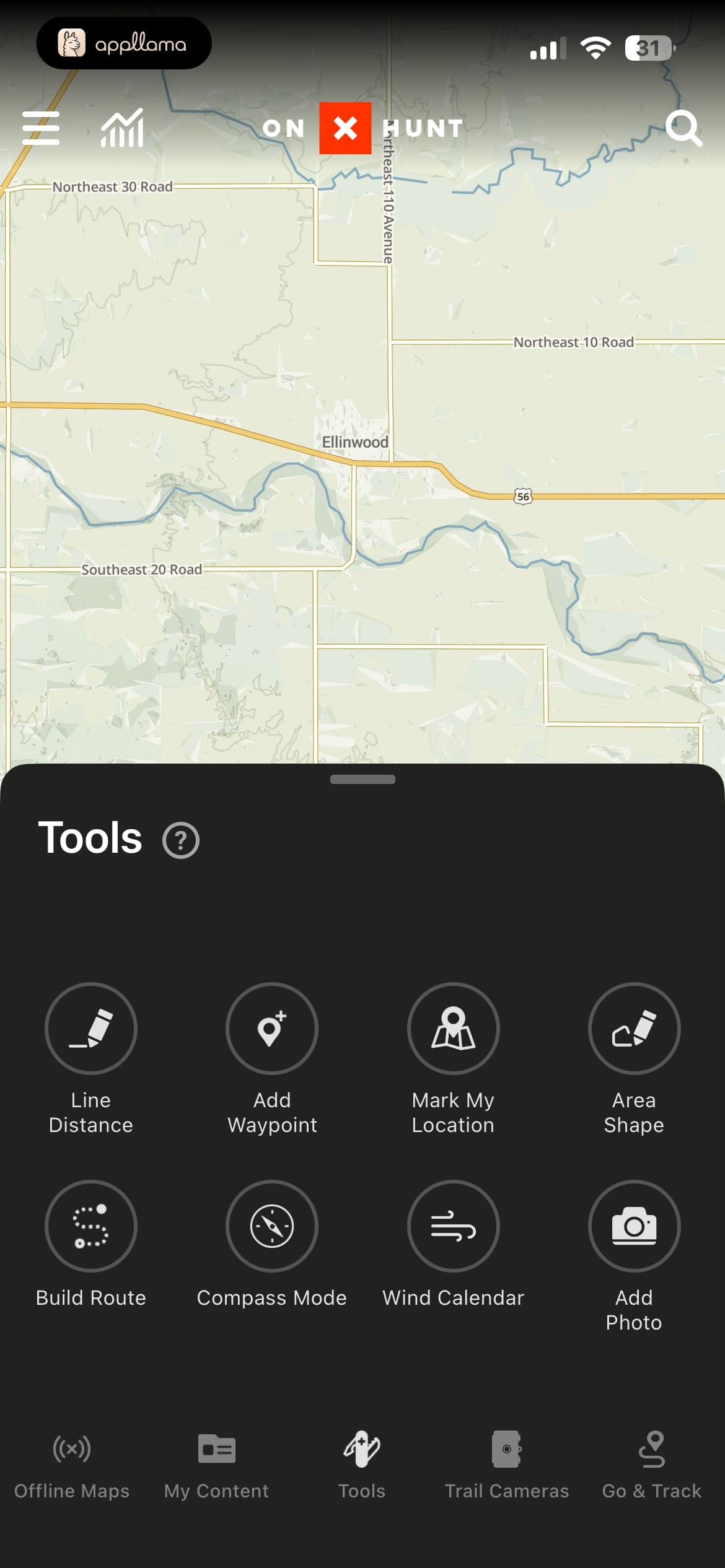Screen dimensions: 725x1568
Task: Open Trail Cameras tab
Action: (507, 1466)
